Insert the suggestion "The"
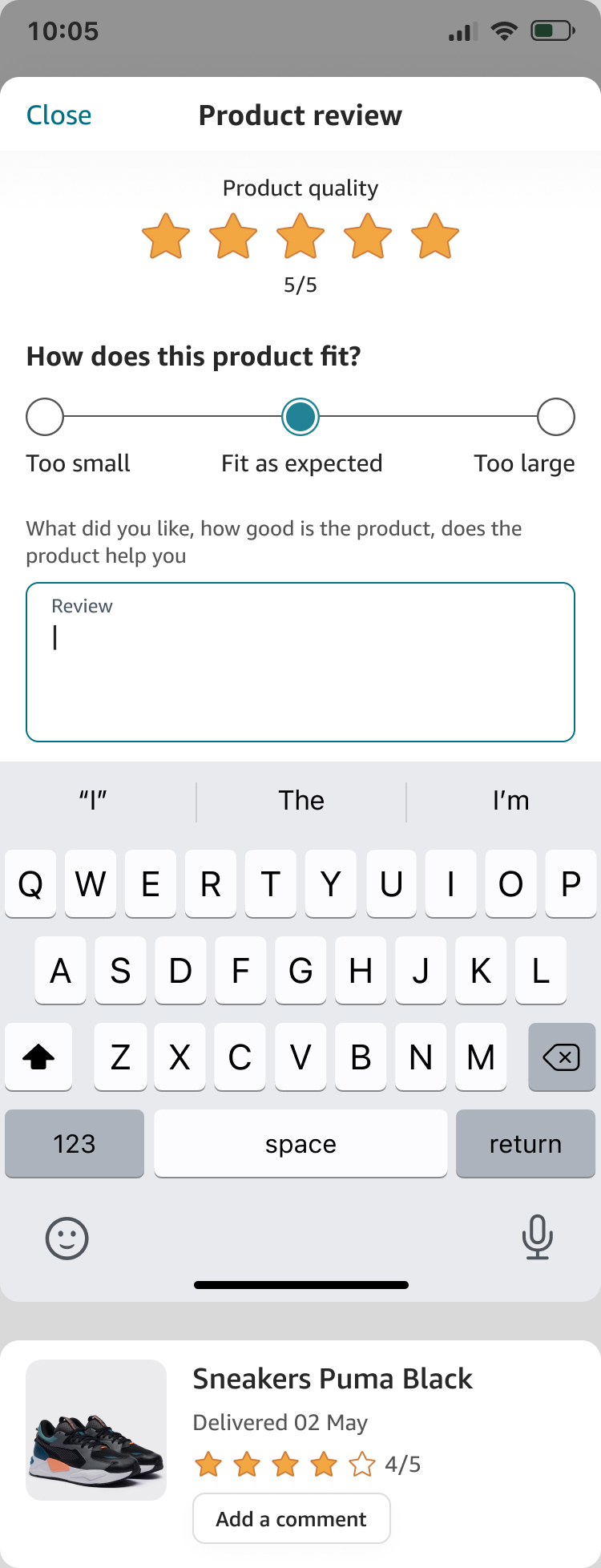Screen dimensions: 601x1568 click(301, 801)
